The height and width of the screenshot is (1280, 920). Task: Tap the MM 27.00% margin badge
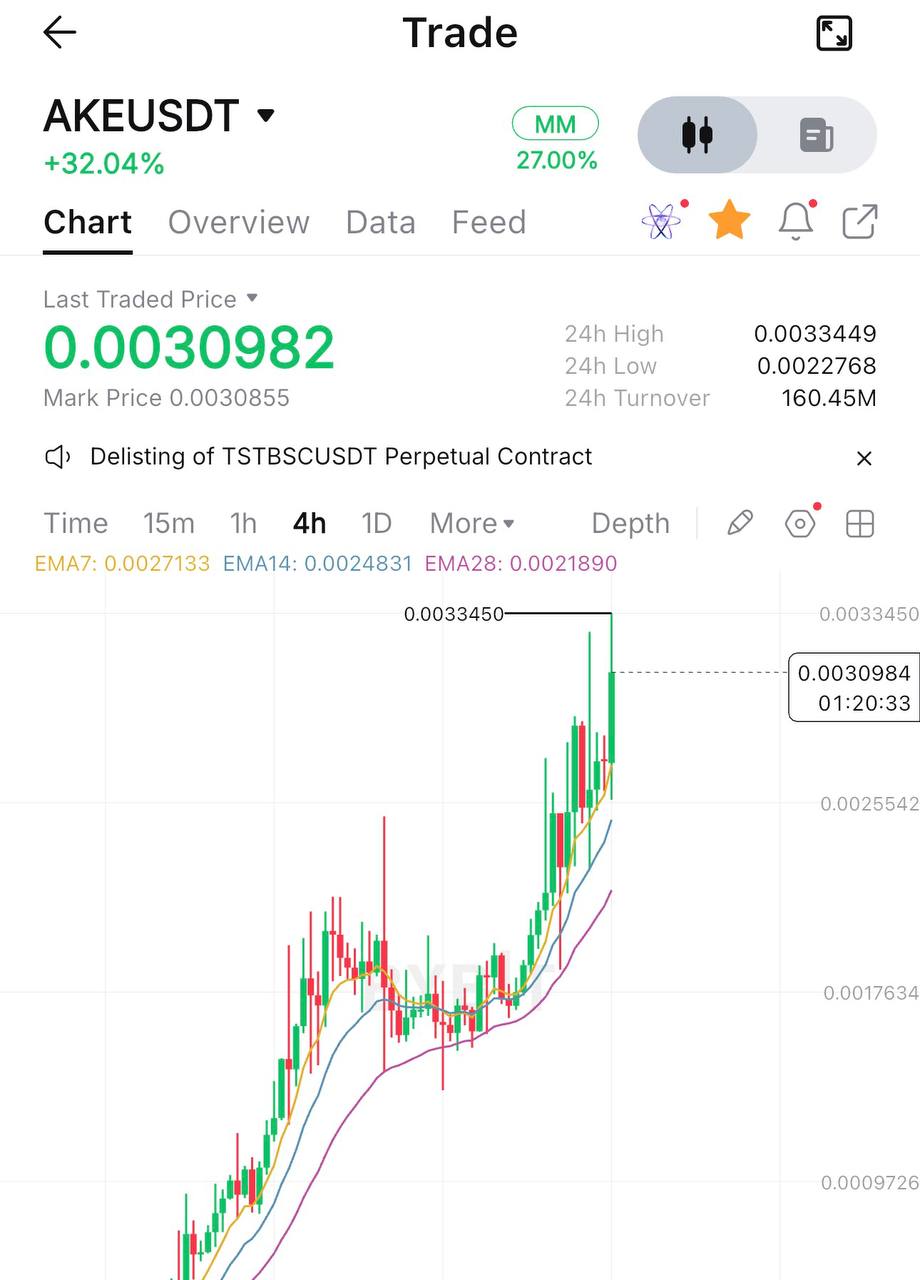[556, 140]
